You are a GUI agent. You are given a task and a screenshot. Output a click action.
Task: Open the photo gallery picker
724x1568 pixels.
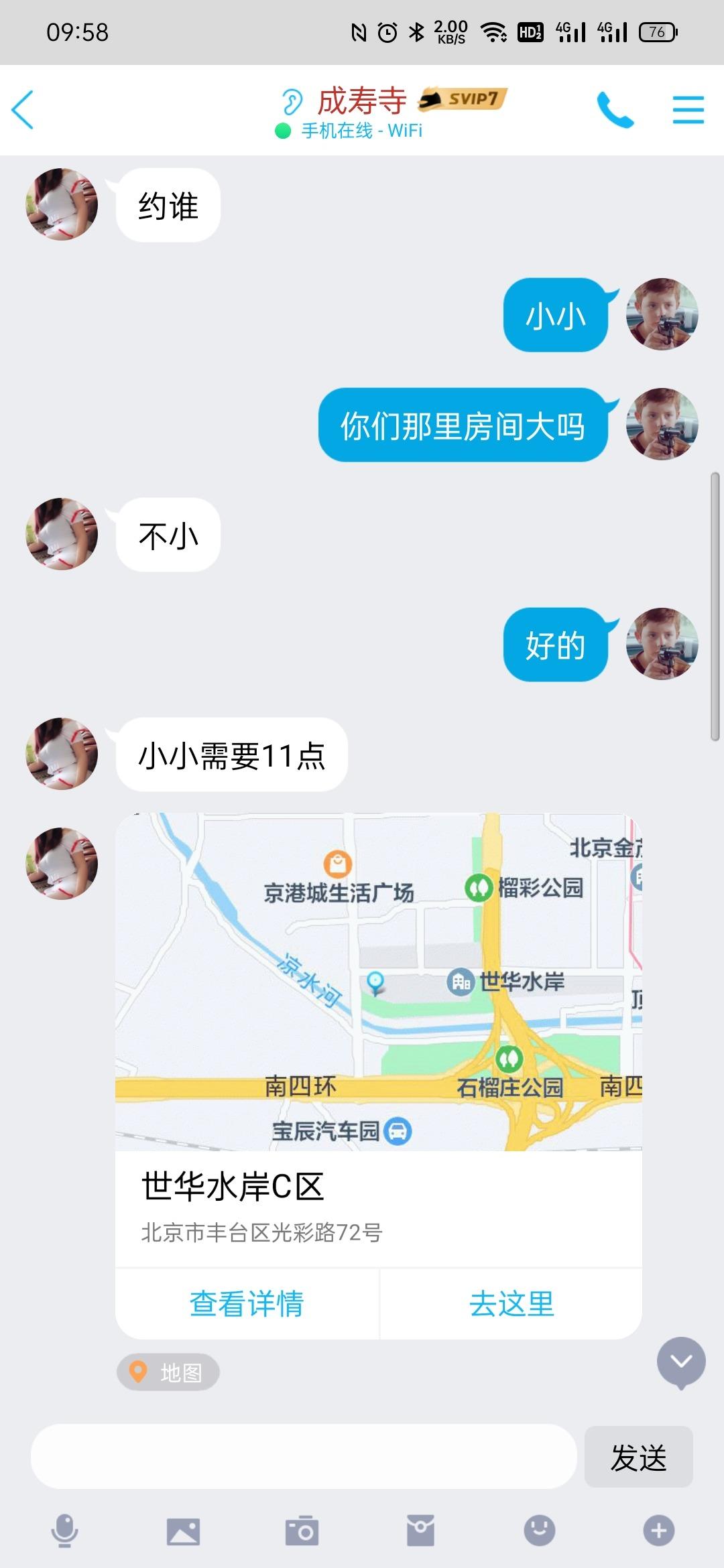[x=183, y=1531]
